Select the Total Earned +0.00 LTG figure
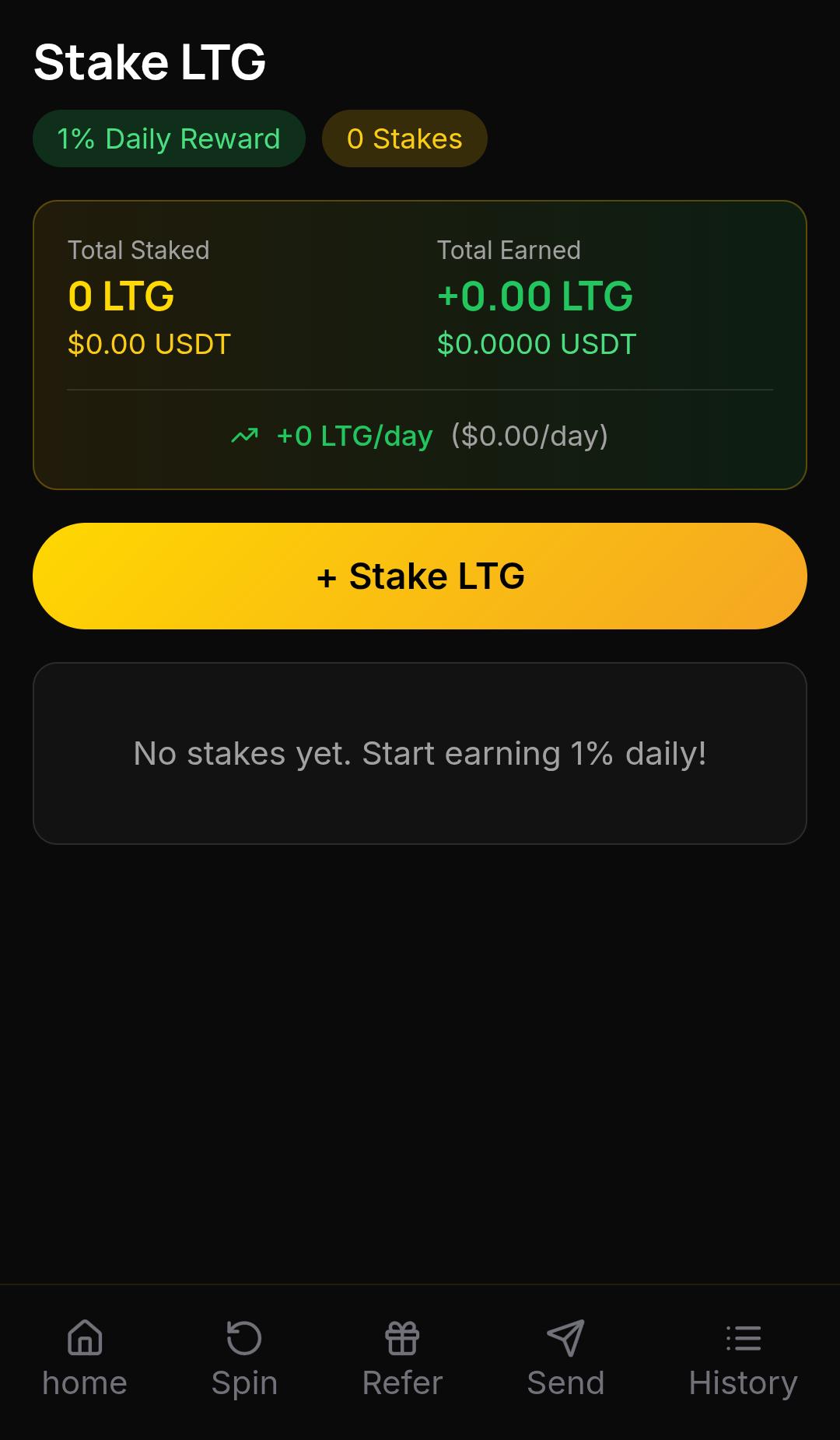The image size is (840, 1440). pyautogui.click(x=535, y=296)
